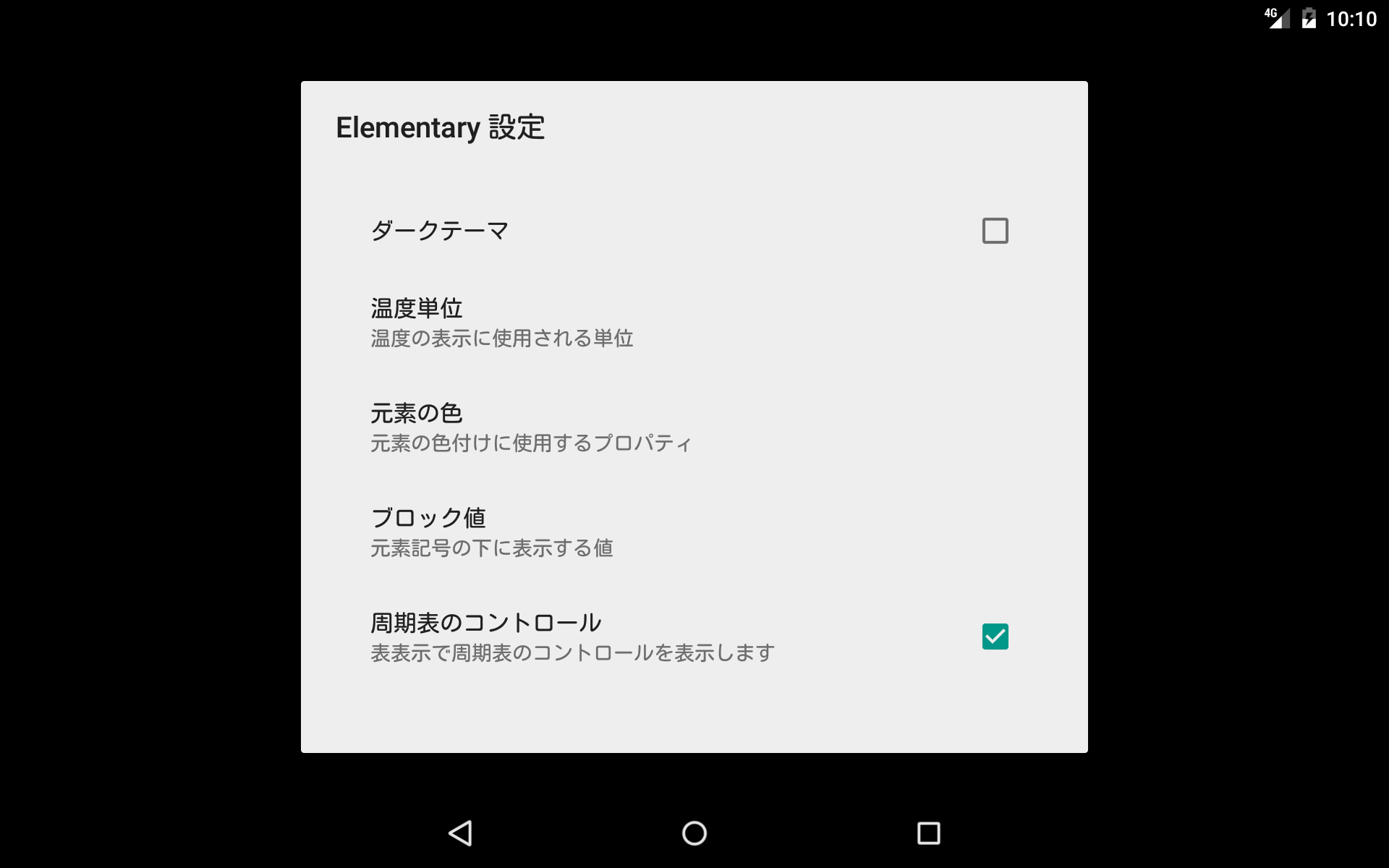Tap the home button

tap(694, 833)
